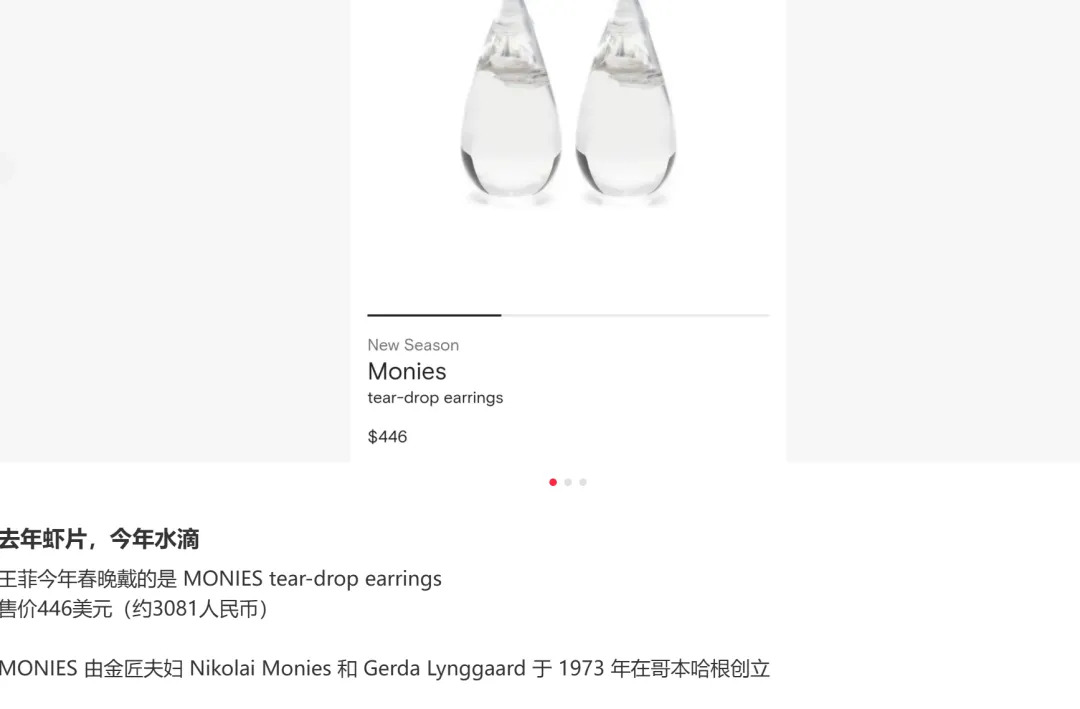This screenshot has width=1080, height=709.
Task: Select the third carousel dot
Action: 583,482
